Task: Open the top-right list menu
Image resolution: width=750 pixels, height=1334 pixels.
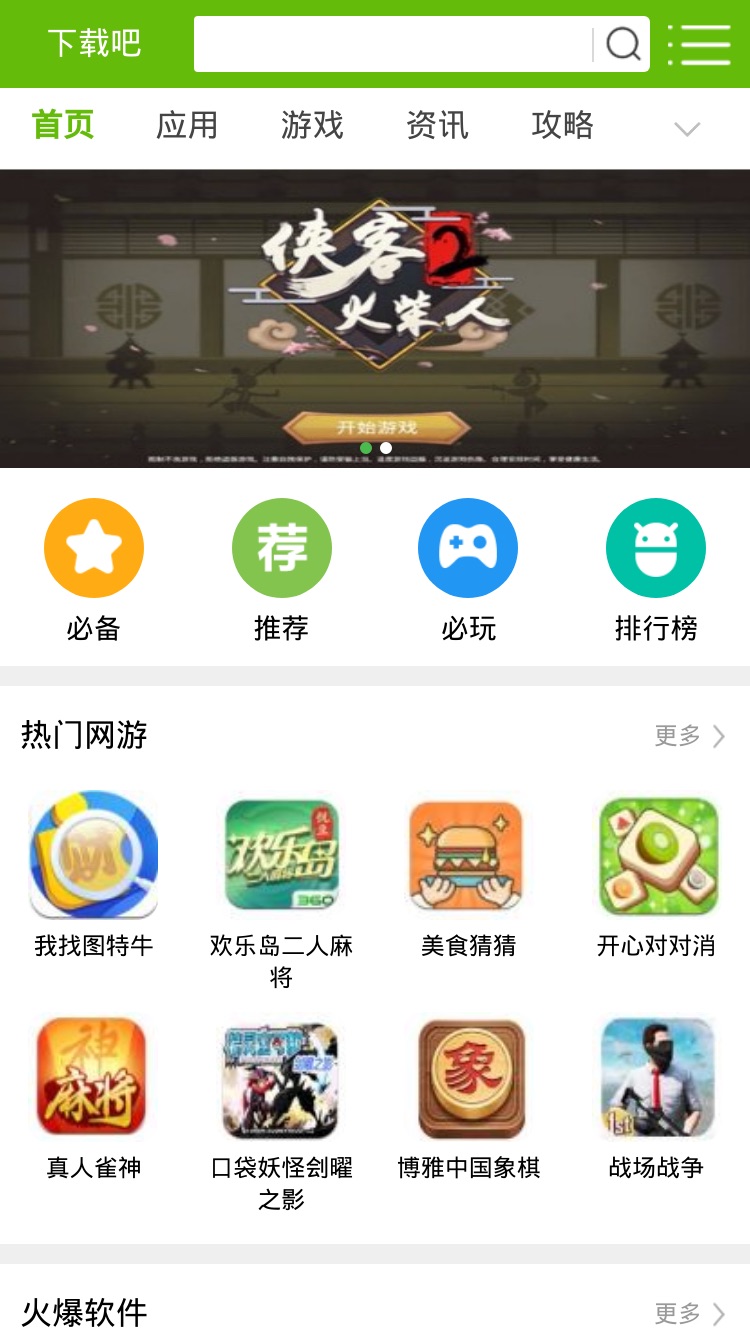Action: tap(699, 44)
